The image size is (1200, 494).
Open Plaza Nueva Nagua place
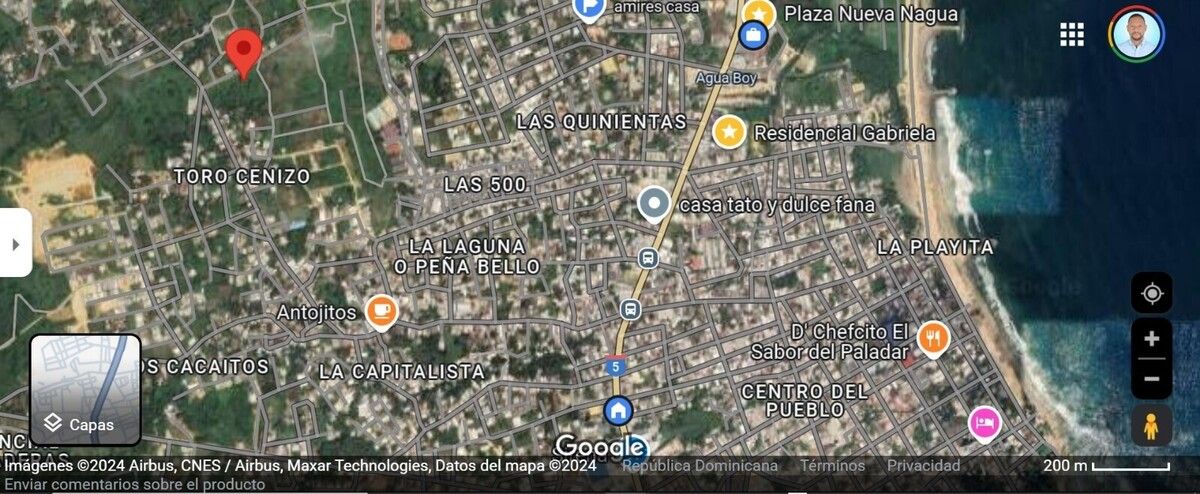760,14
